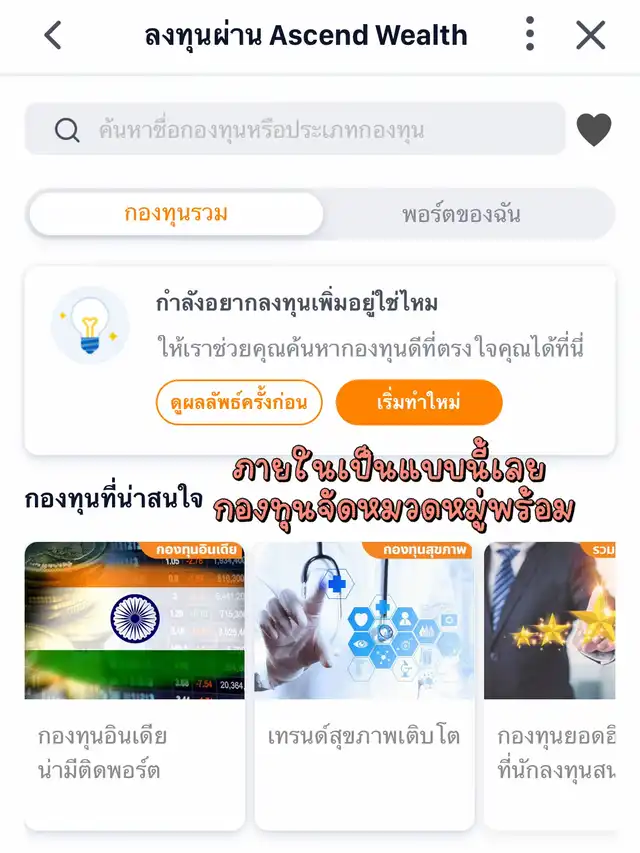Open the three-dot overflow menu
The image size is (640, 853).
click(x=530, y=34)
